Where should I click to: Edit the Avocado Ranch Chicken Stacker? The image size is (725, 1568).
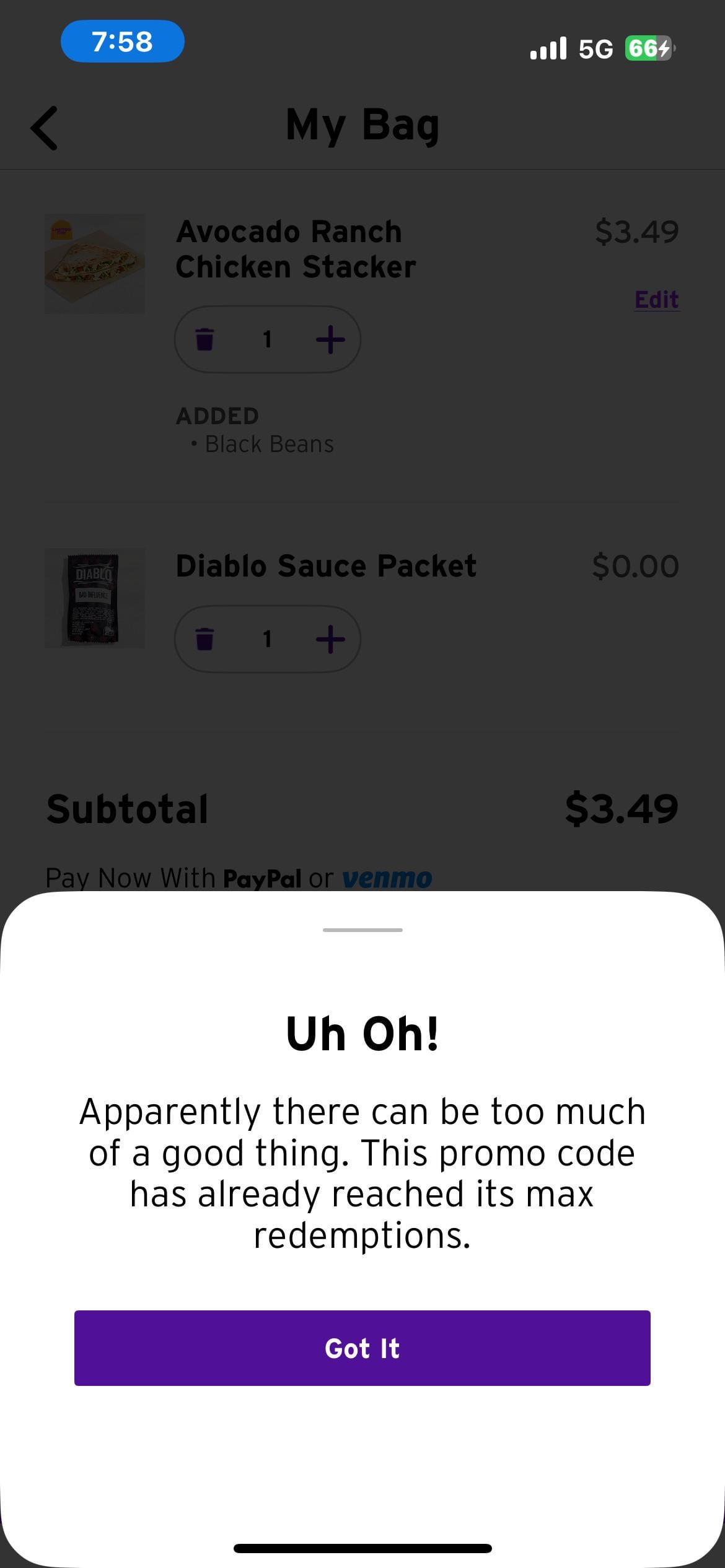(656, 300)
